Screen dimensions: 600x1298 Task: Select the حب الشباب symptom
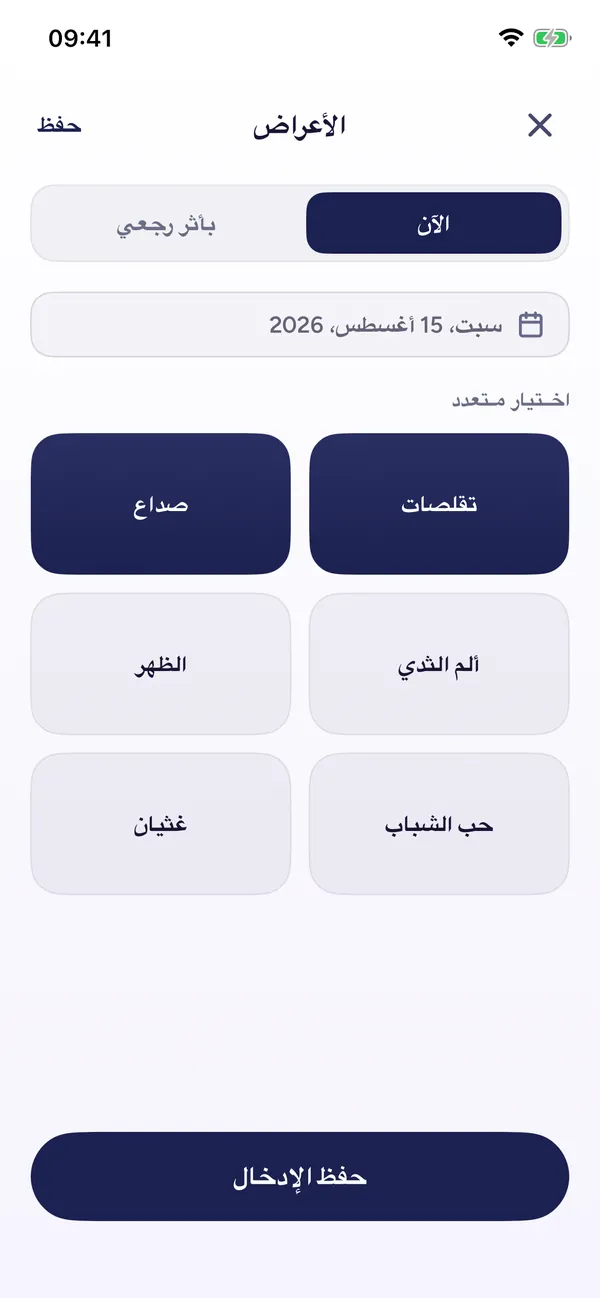tap(439, 824)
